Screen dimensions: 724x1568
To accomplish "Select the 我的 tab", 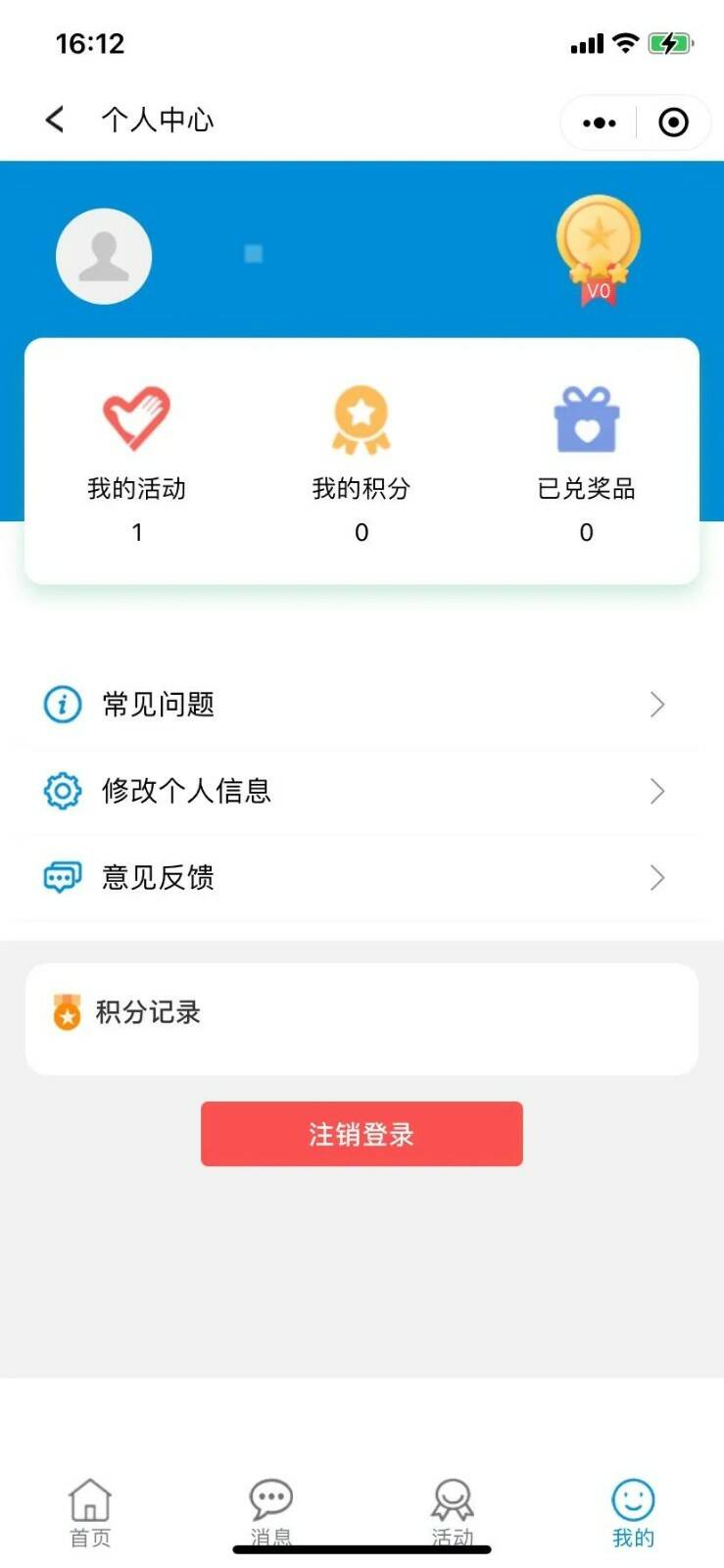I will pyautogui.click(x=633, y=1512).
